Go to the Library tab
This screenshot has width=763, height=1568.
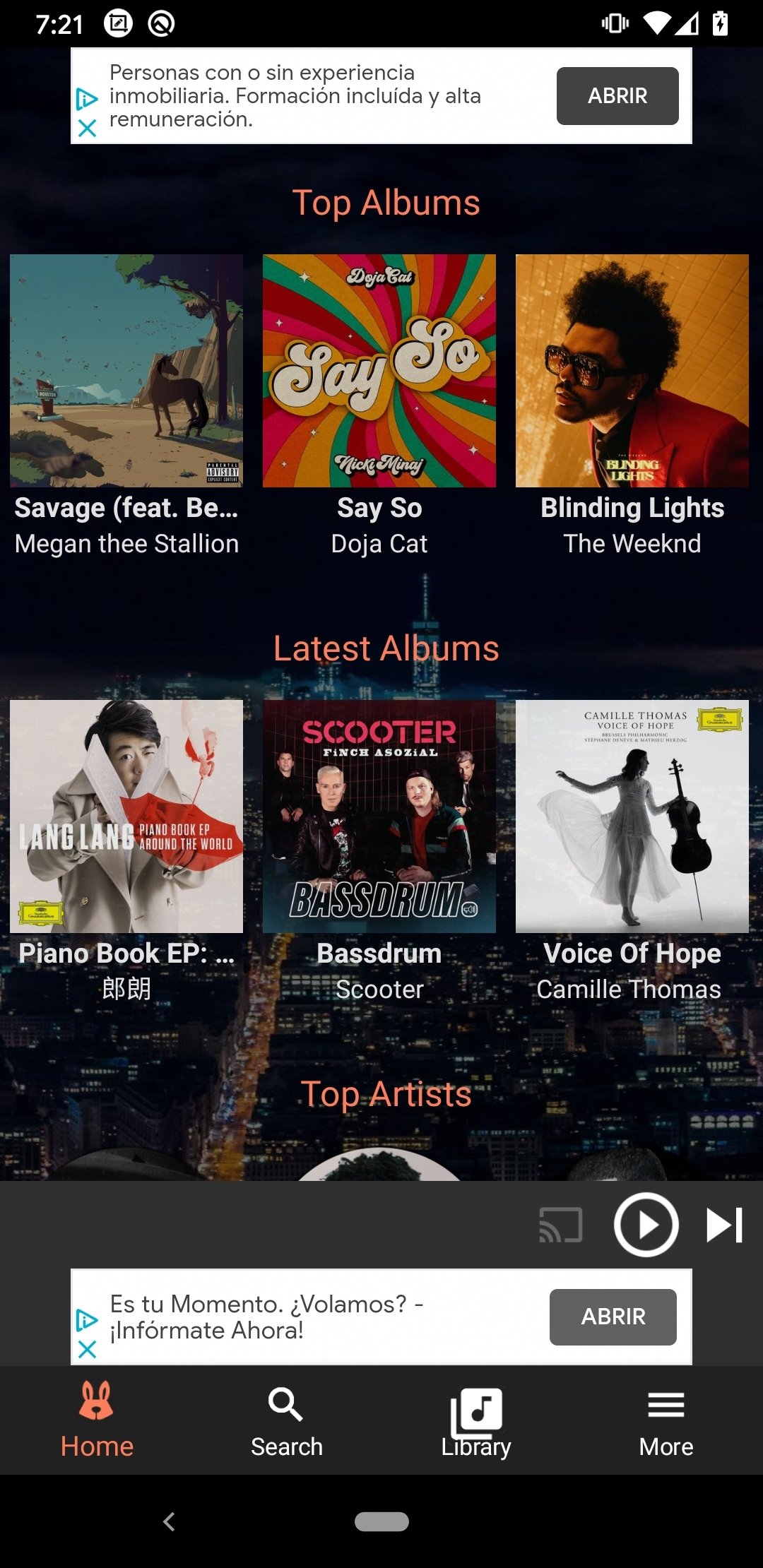(x=476, y=1420)
